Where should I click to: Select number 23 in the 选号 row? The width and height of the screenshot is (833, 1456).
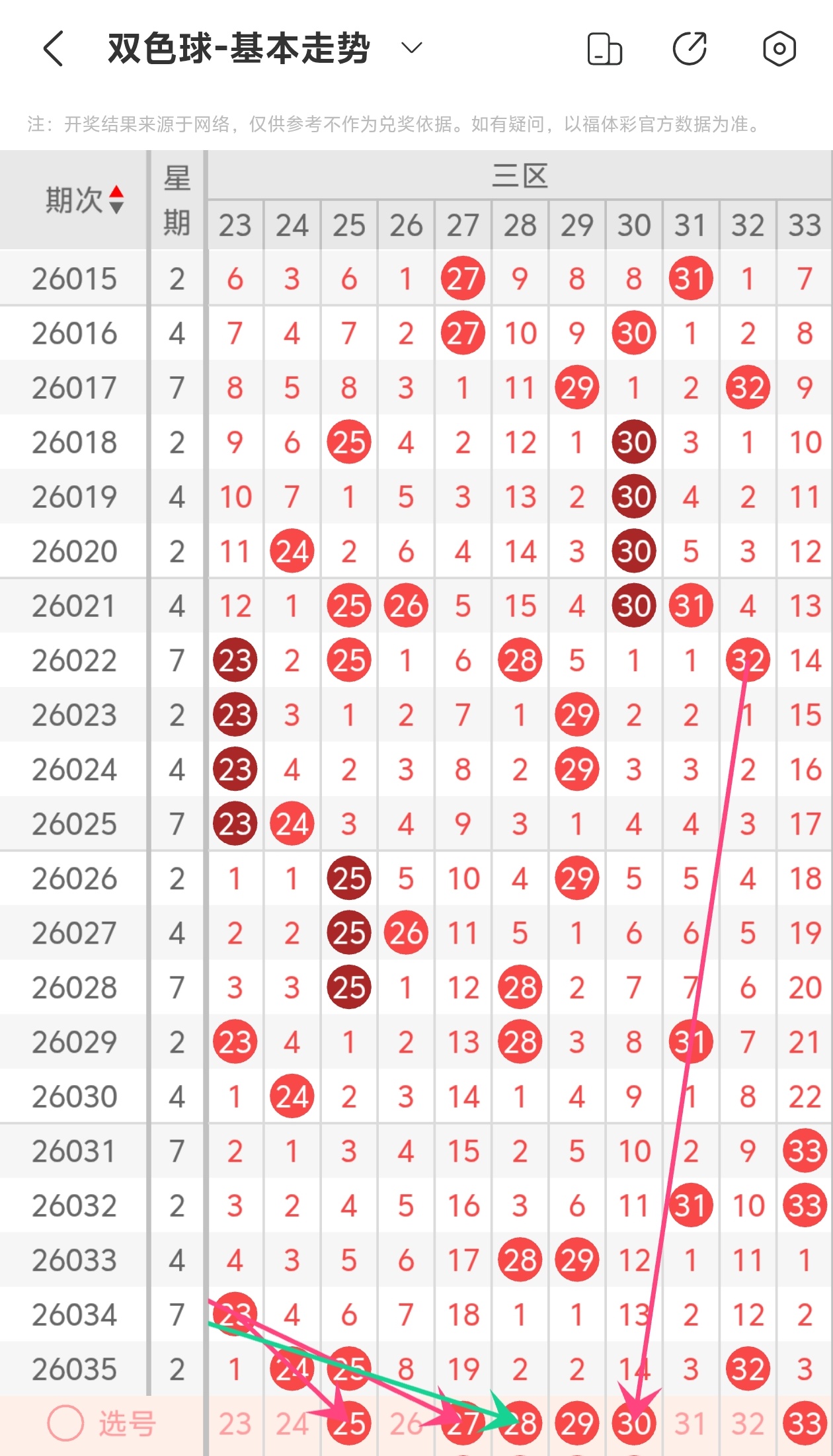[x=235, y=1424]
